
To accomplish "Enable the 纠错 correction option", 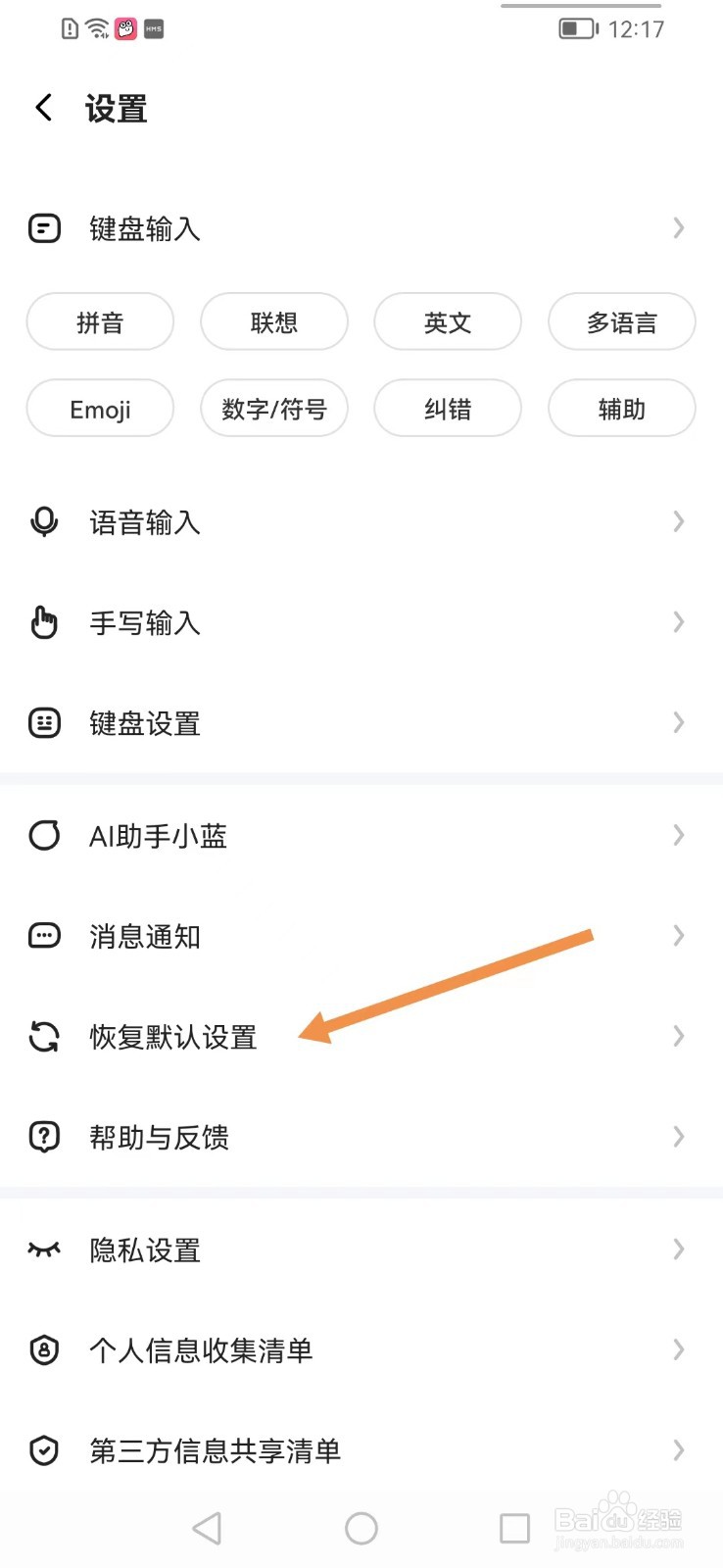I will [x=448, y=409].
